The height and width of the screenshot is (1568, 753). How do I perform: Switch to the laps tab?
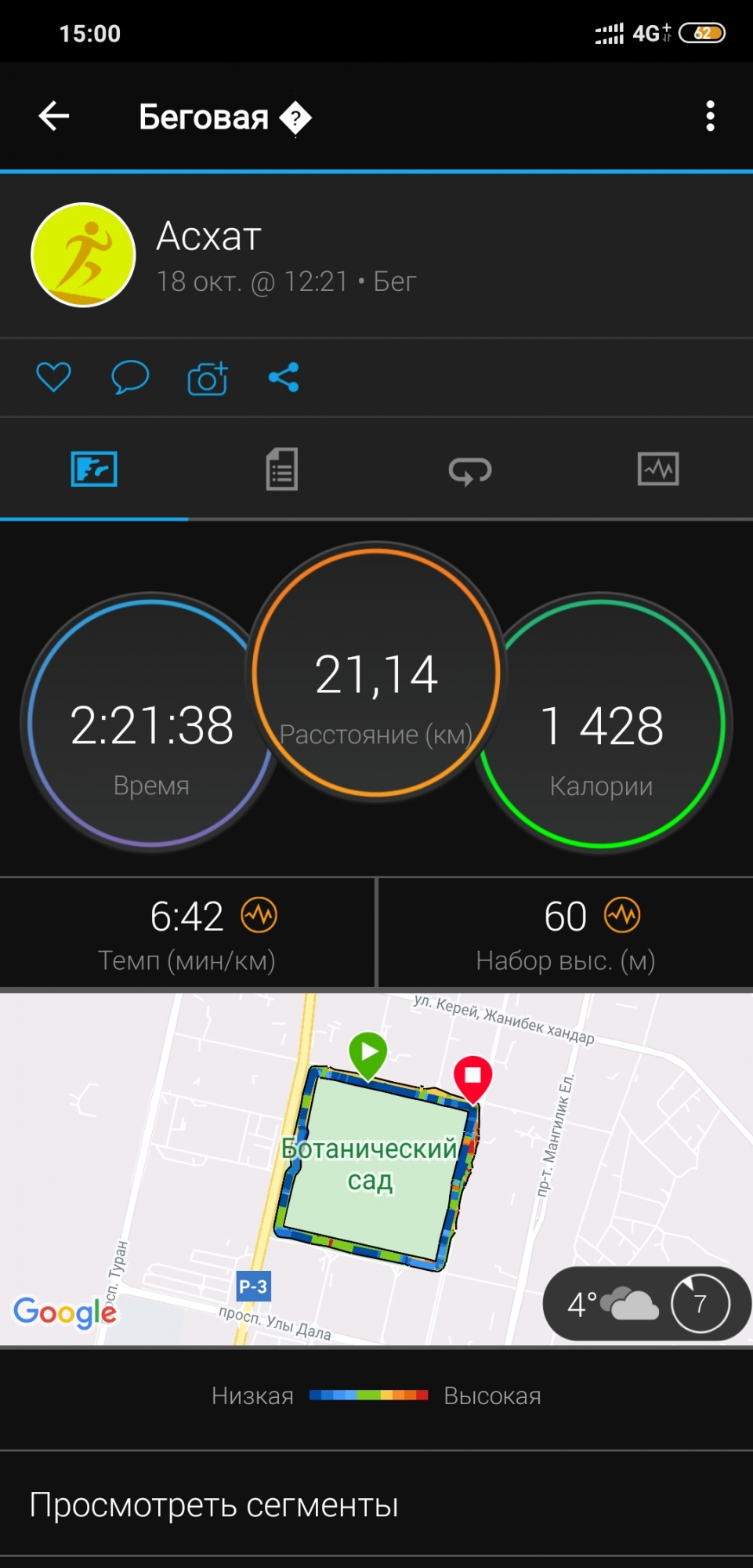click(x=470, y=470)
